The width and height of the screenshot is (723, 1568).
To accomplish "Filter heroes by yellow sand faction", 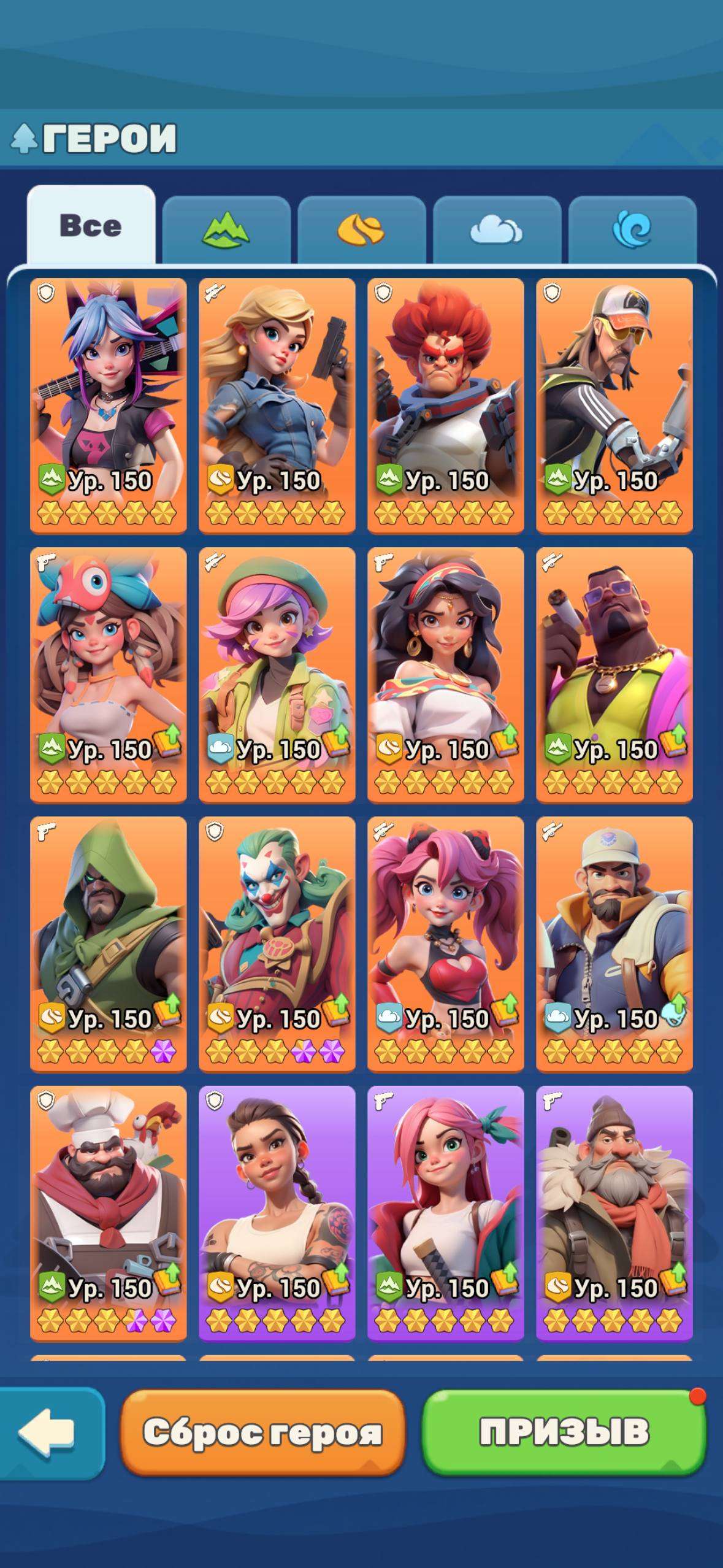I will click(x=361, y=230).
